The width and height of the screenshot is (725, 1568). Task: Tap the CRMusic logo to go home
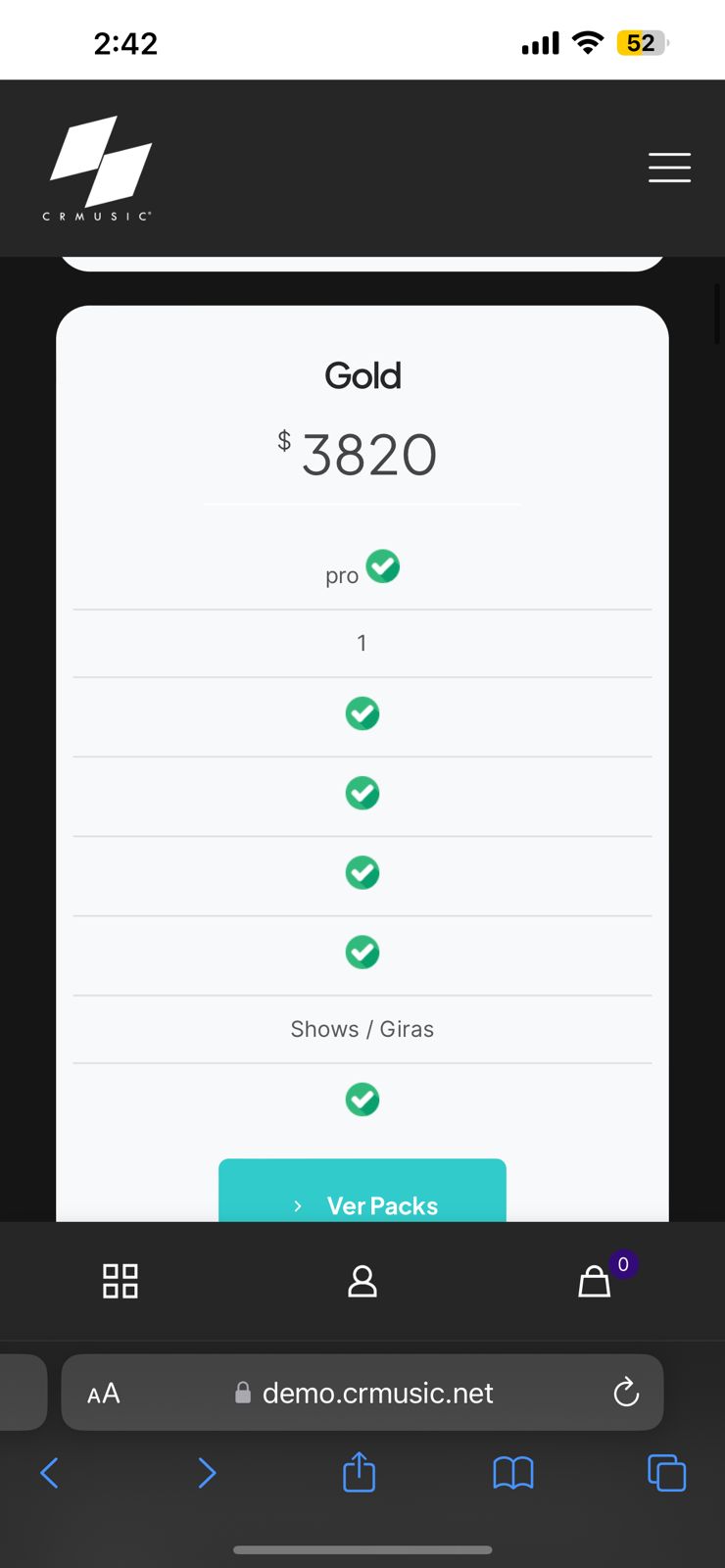coord(100,168)
